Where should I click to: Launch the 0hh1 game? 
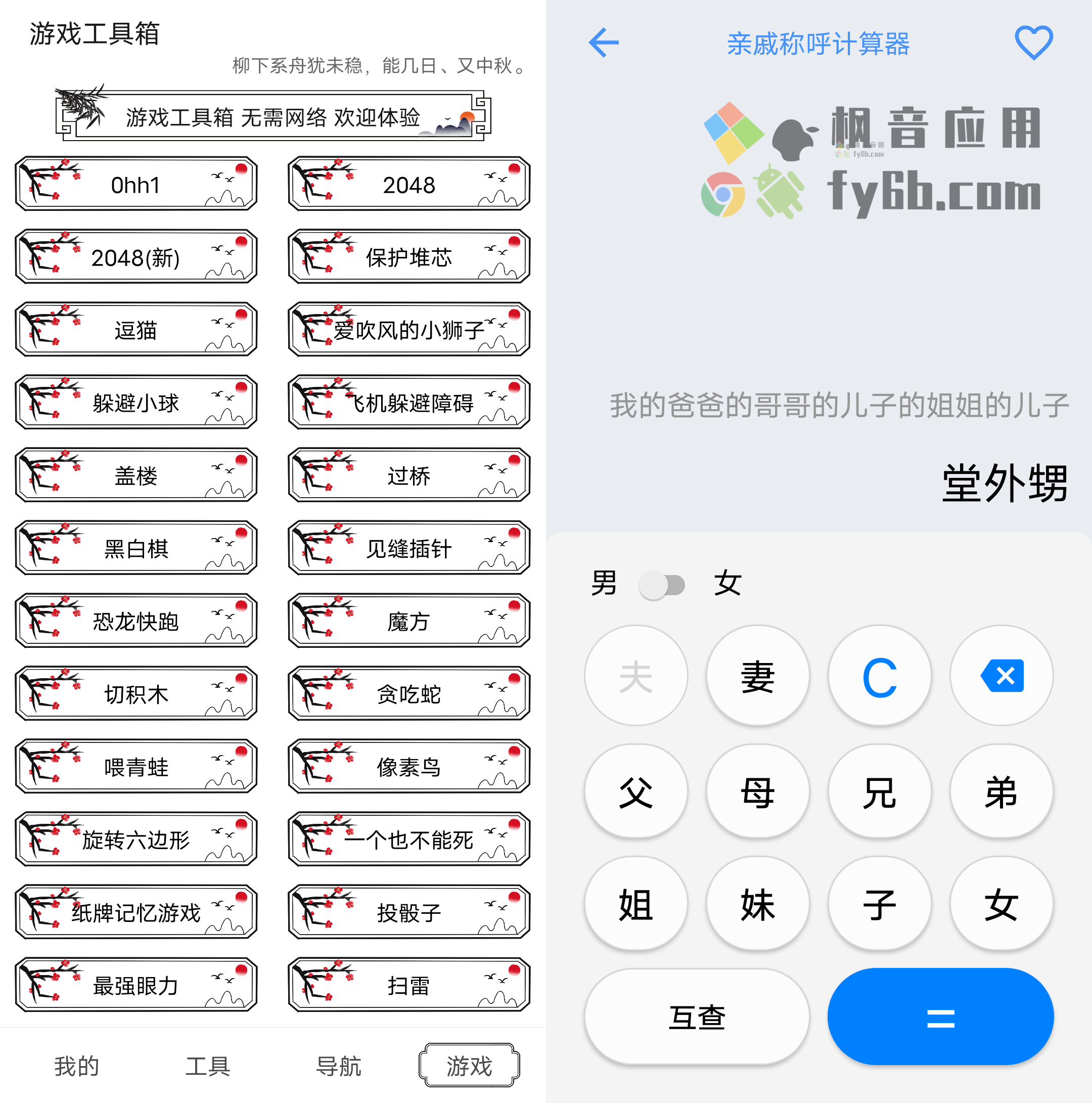[136, 185]
